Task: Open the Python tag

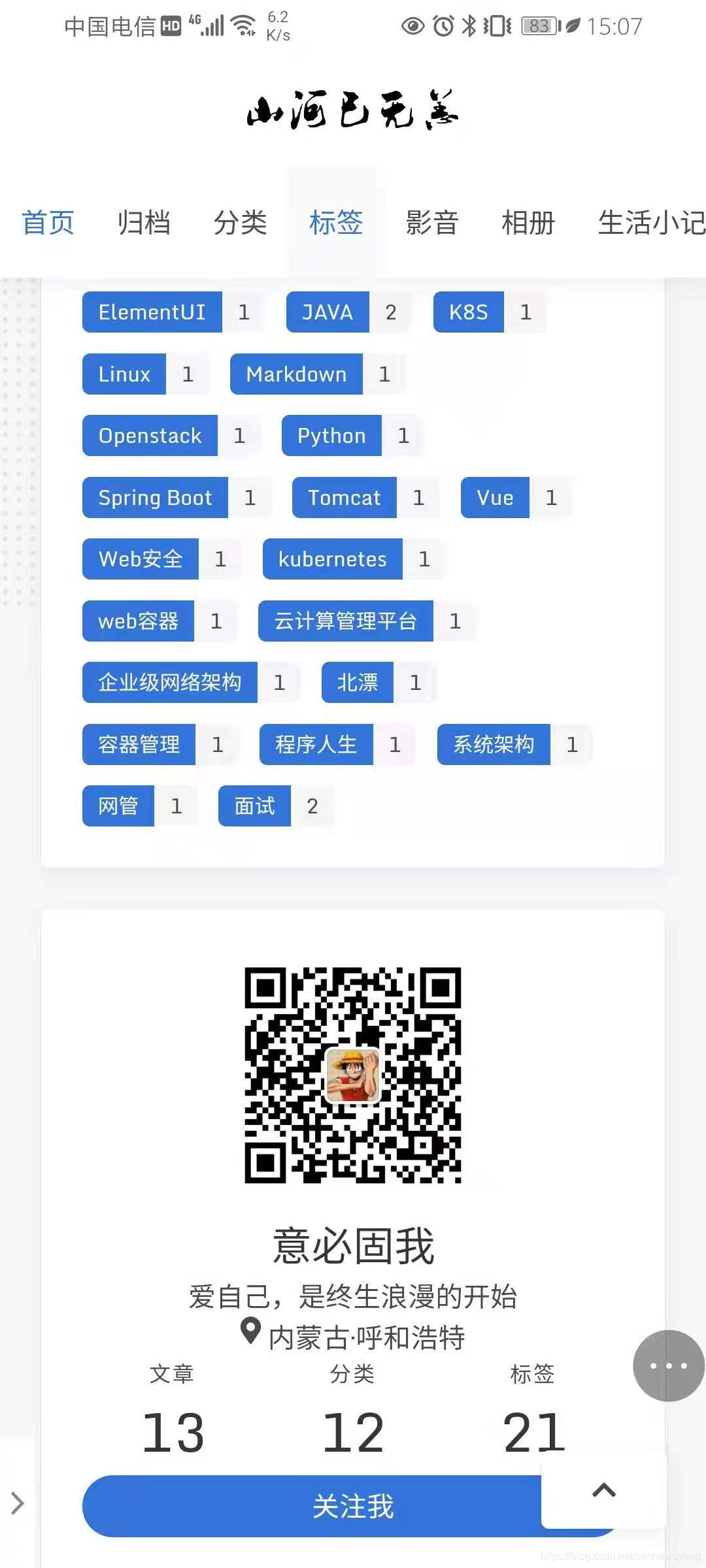Action: [x=330, y=435]
